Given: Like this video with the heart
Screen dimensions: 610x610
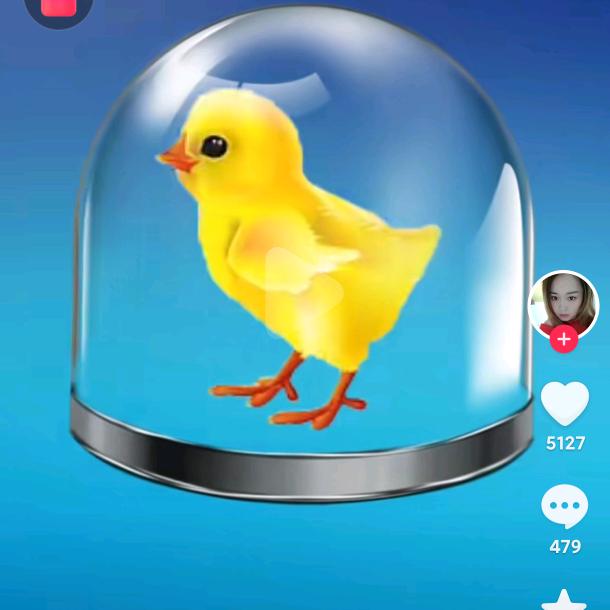Looking at the screenshot, I should click(x=564, y=403).
